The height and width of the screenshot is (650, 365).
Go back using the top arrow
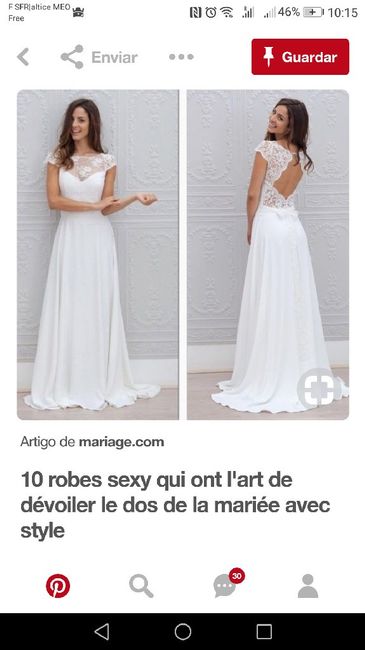click(23, 57)
